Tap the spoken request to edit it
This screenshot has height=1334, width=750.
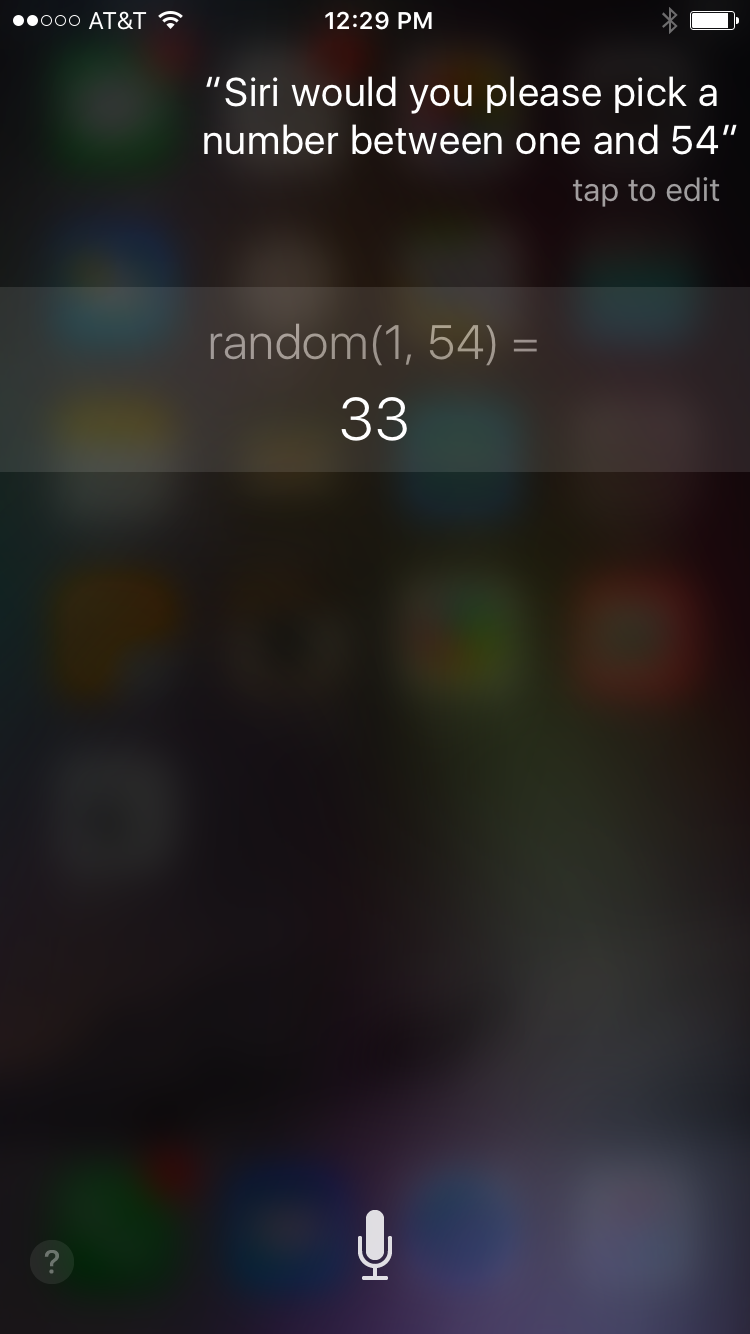click(x=460, y=117)
